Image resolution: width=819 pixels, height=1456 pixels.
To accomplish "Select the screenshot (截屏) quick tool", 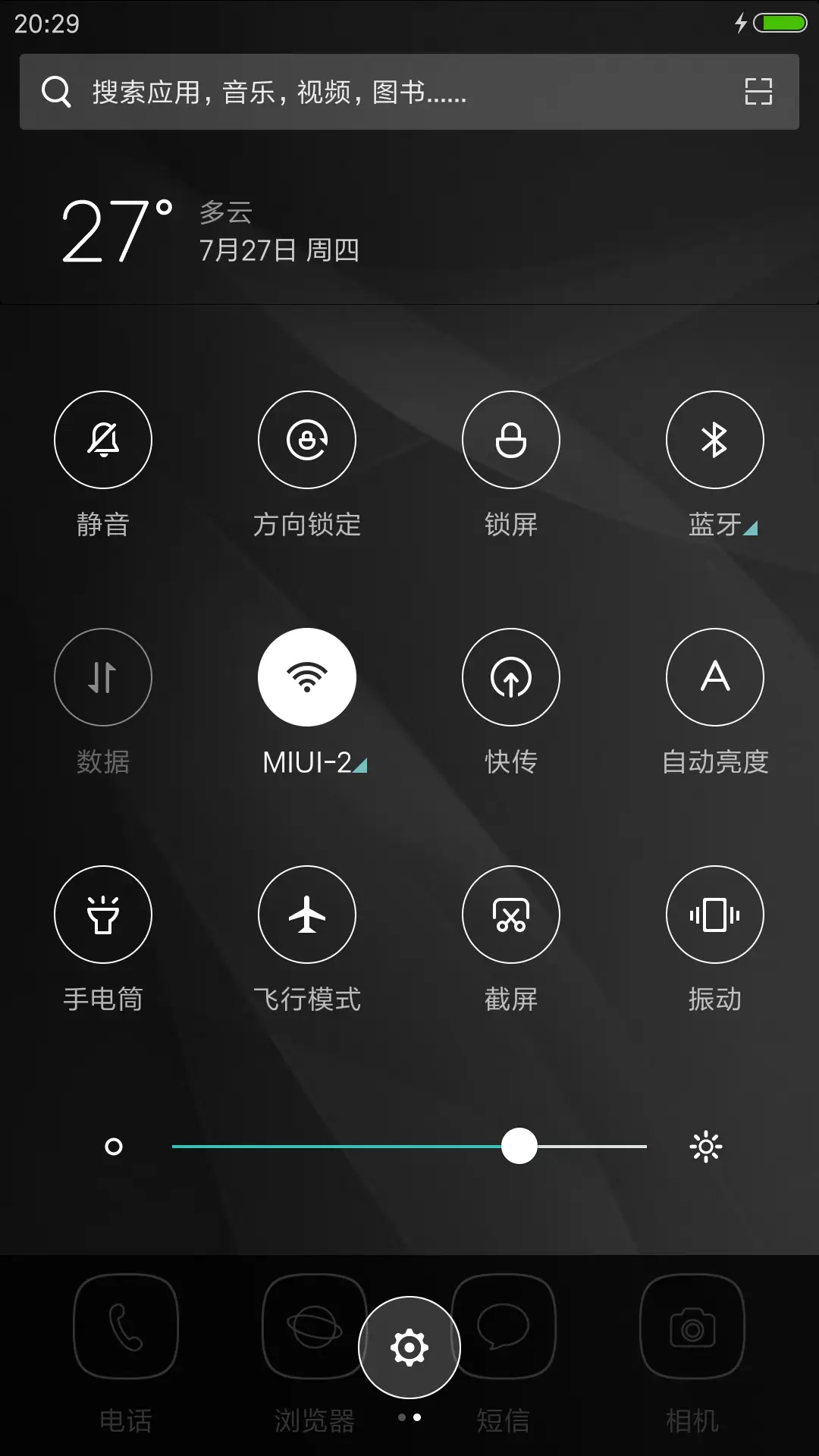I will click(511, 915).
